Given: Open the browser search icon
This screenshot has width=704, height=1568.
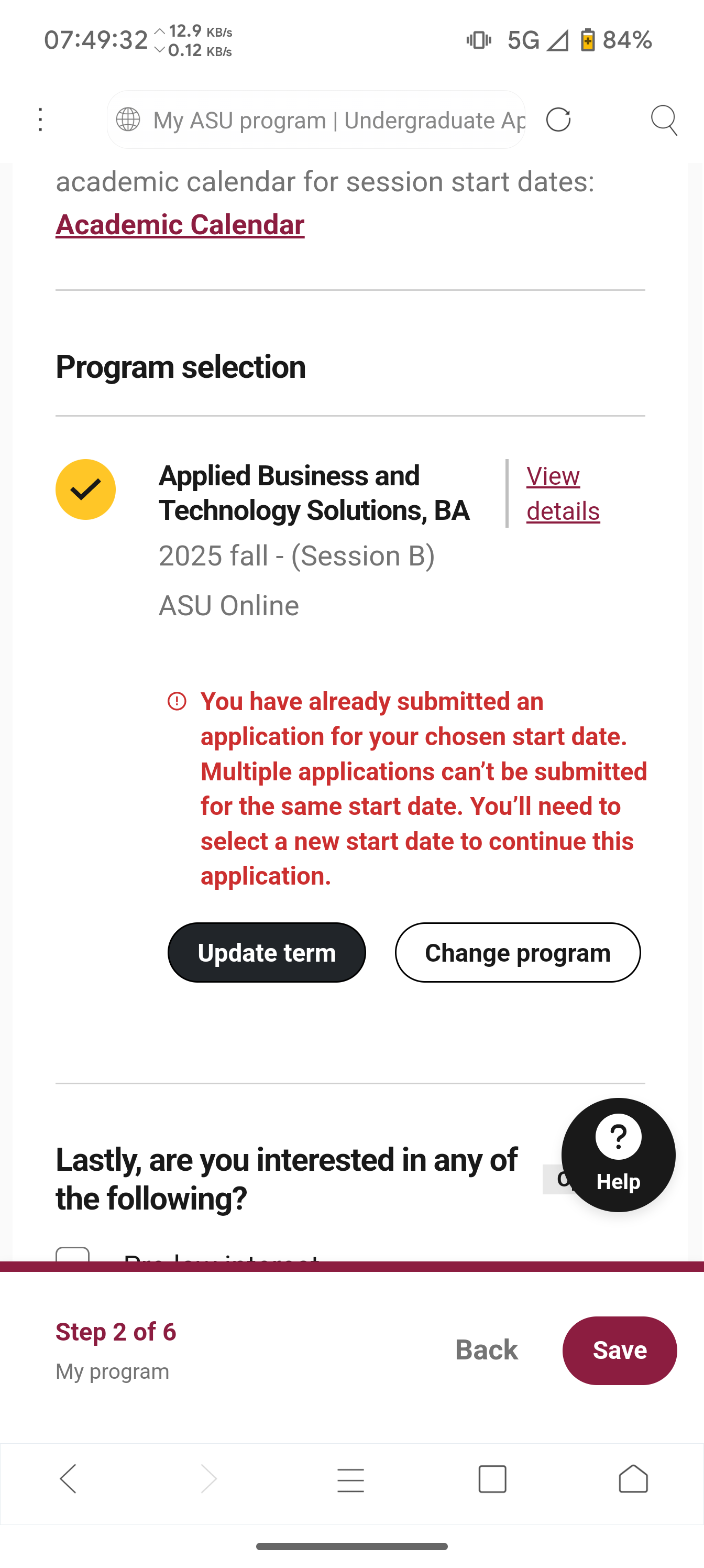Looking at the screenshot, I should [x=663, y=120].
